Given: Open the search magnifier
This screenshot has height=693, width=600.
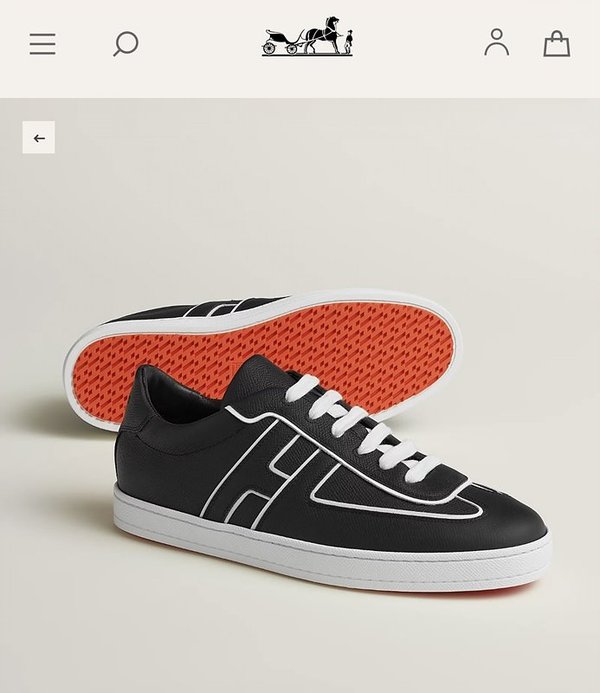Looking at the screenshot, I should (125, 44).
